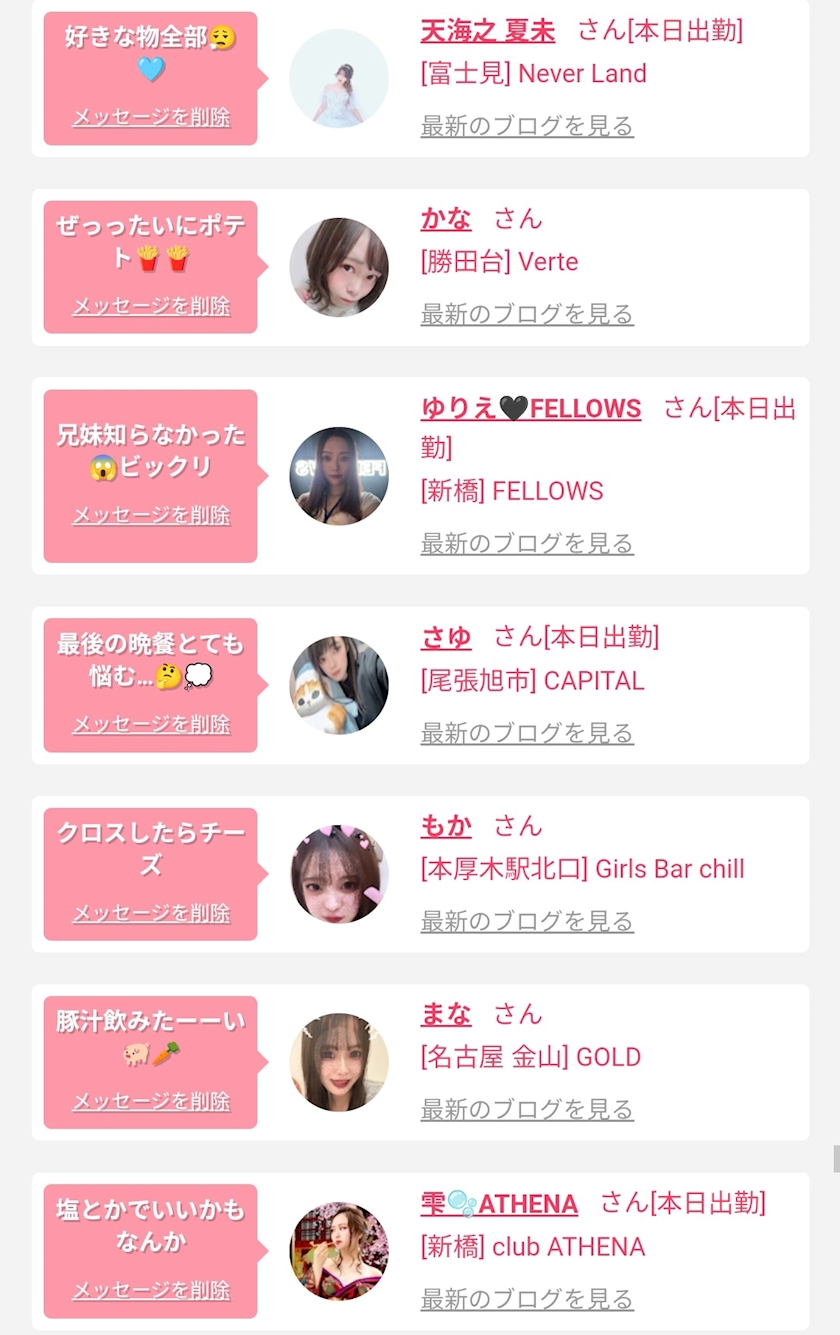Tap さゆ's avatar photo with cat
The width and height of the screenshot is (840, 1335).
pyautogui.click(x=339, y=685)
